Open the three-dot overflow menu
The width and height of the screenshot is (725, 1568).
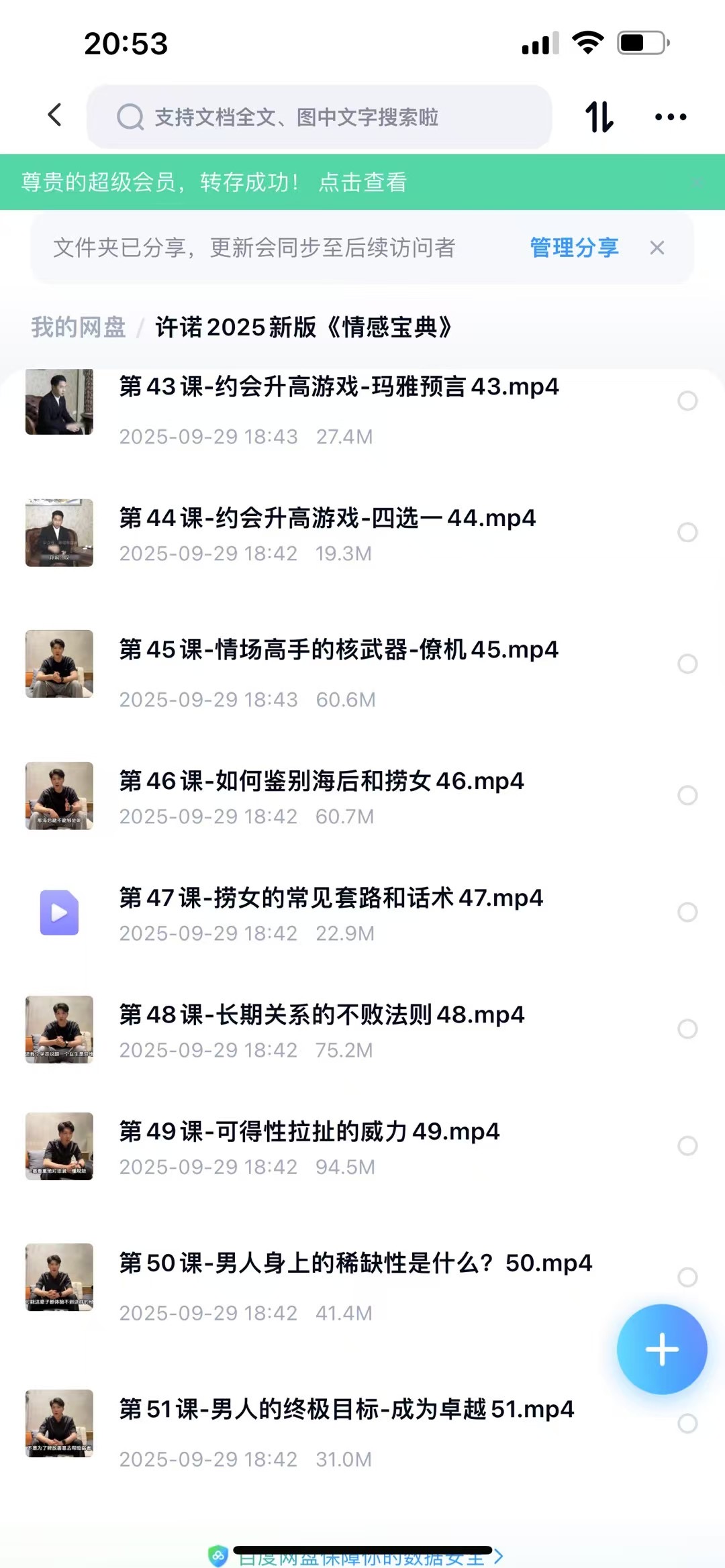[671, 117]
